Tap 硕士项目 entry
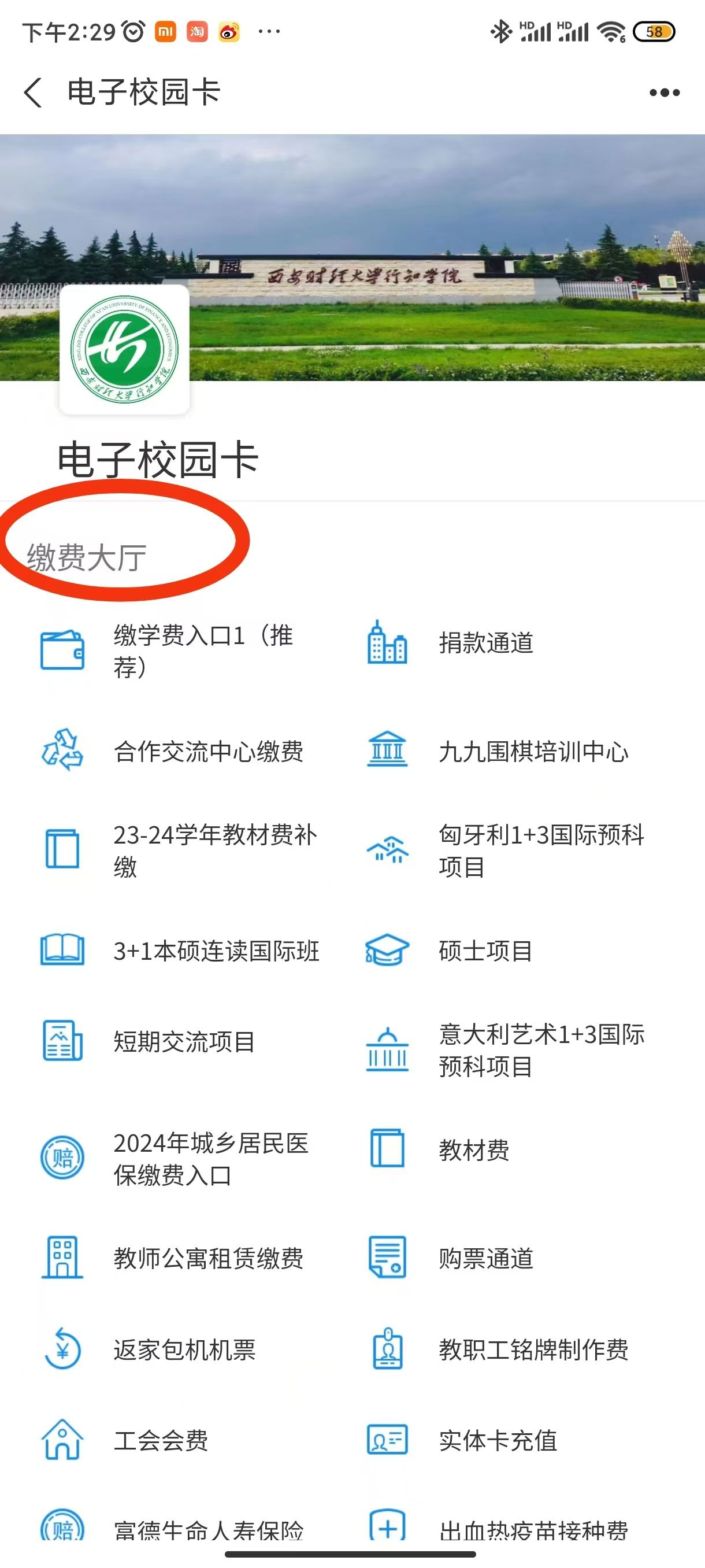The image size is (705, 1568). point(485,951)
